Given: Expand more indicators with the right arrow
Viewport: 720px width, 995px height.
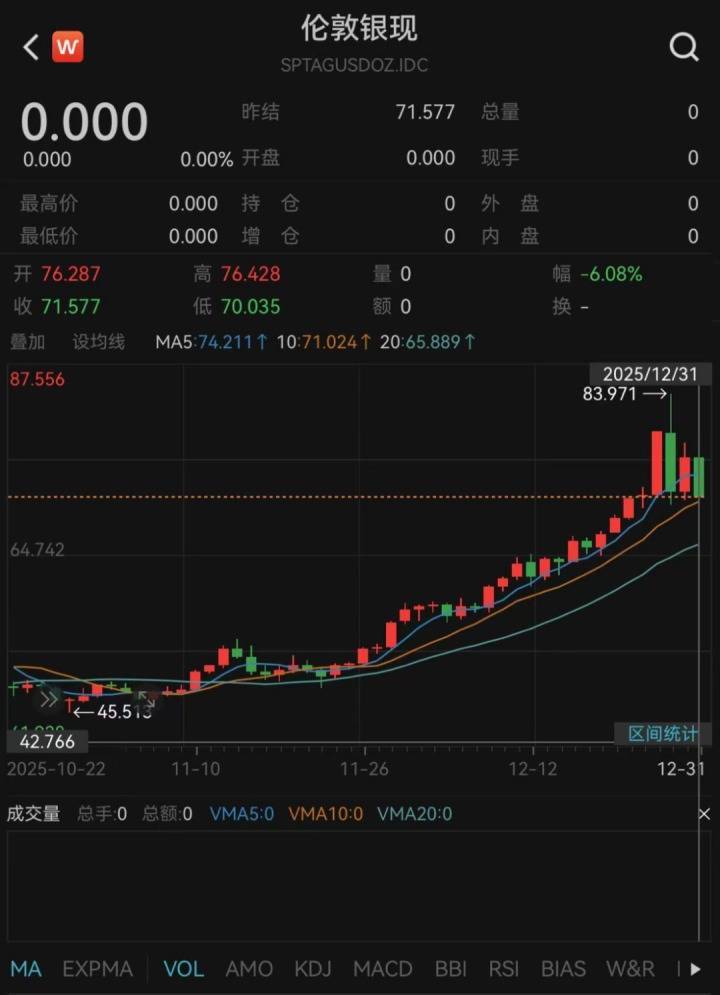Looking at the screenshot, I should [696, 968].
